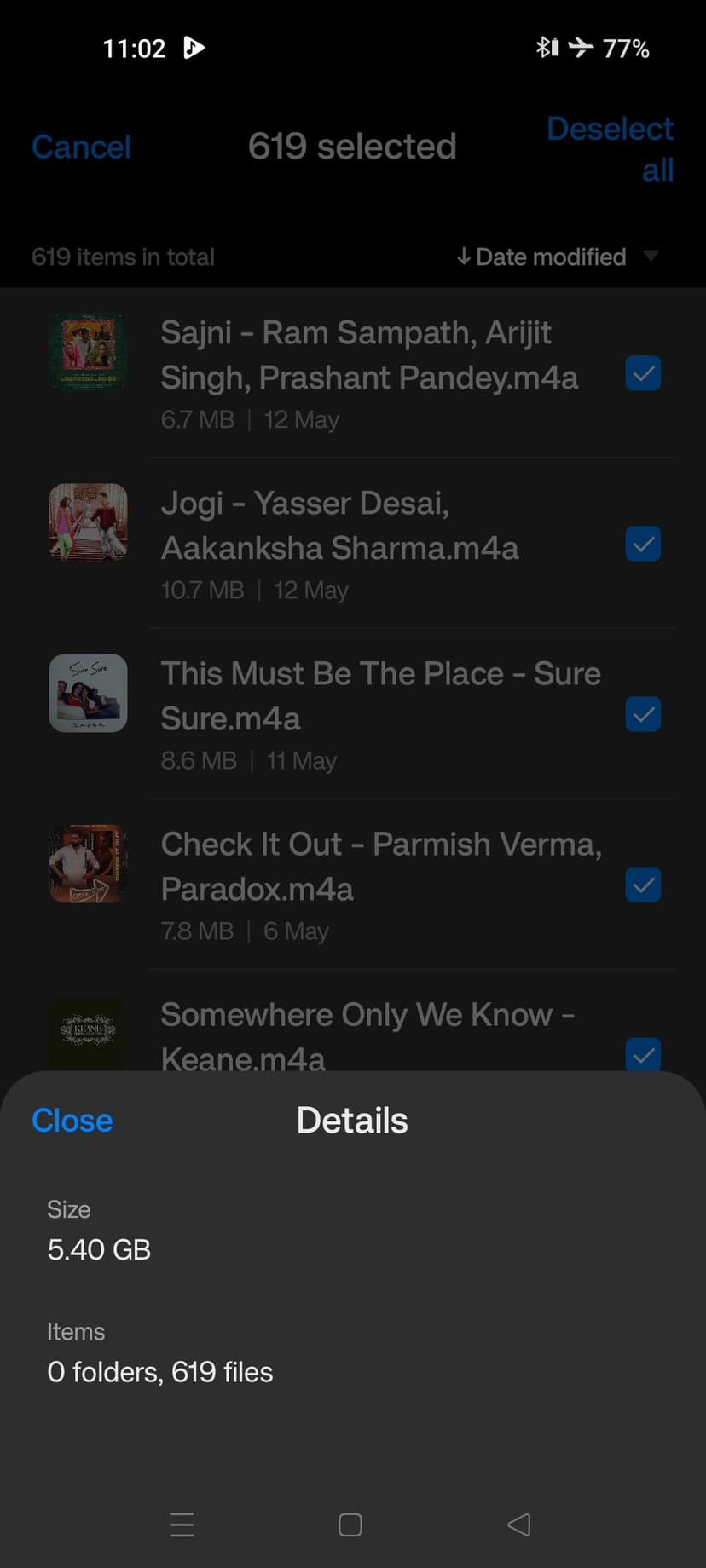
Task: Click the descending sort arrow icon
Action: tap(465, 257)
